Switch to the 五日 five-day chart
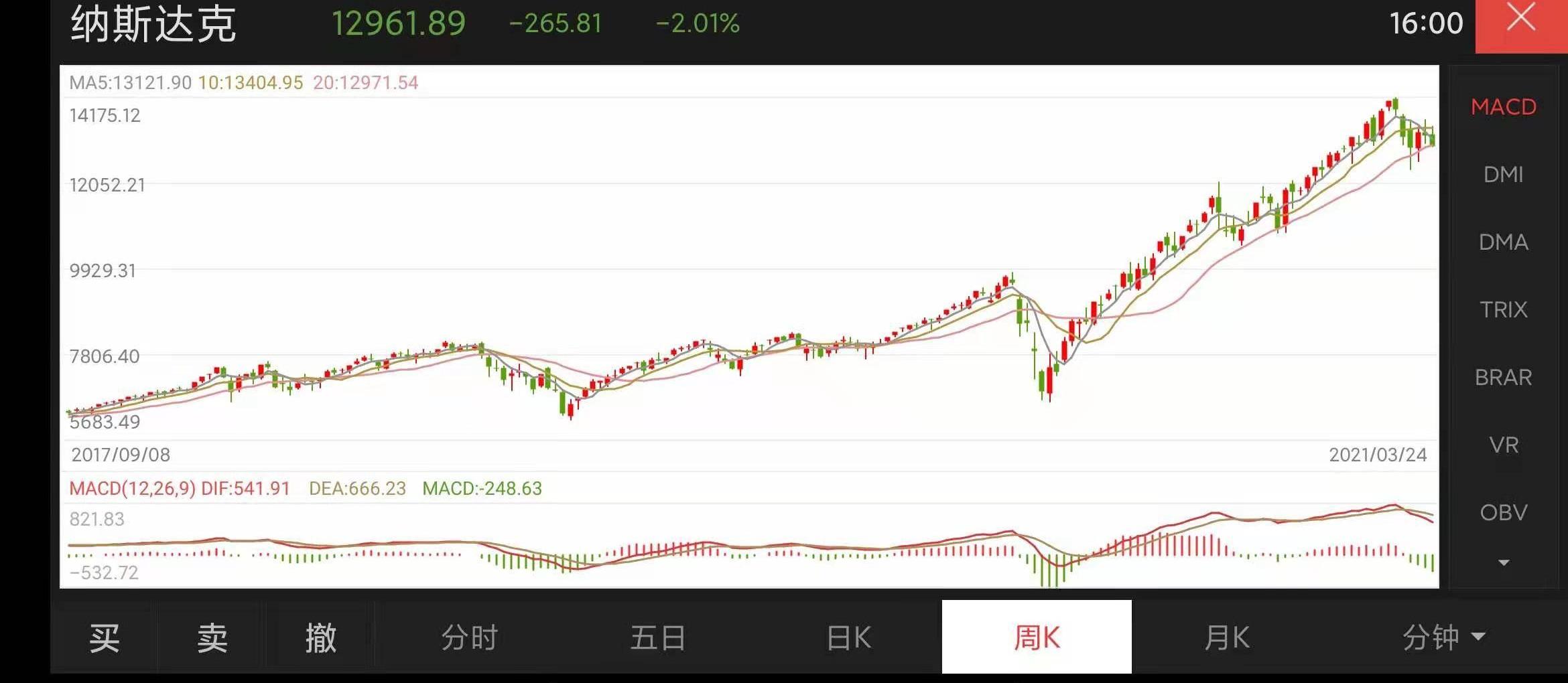 [x=658, y=637]
